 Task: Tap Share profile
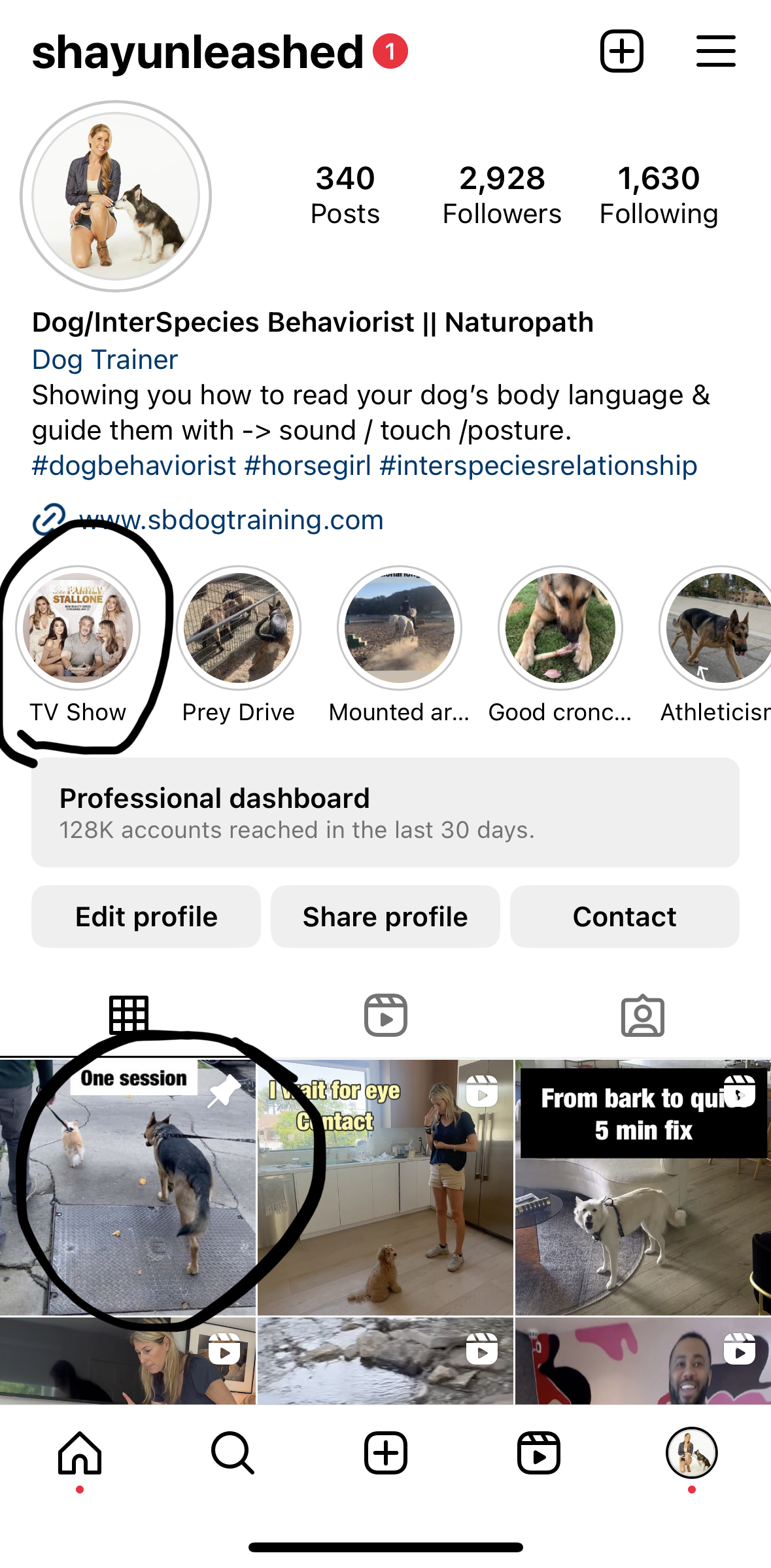tap(385, 916)
